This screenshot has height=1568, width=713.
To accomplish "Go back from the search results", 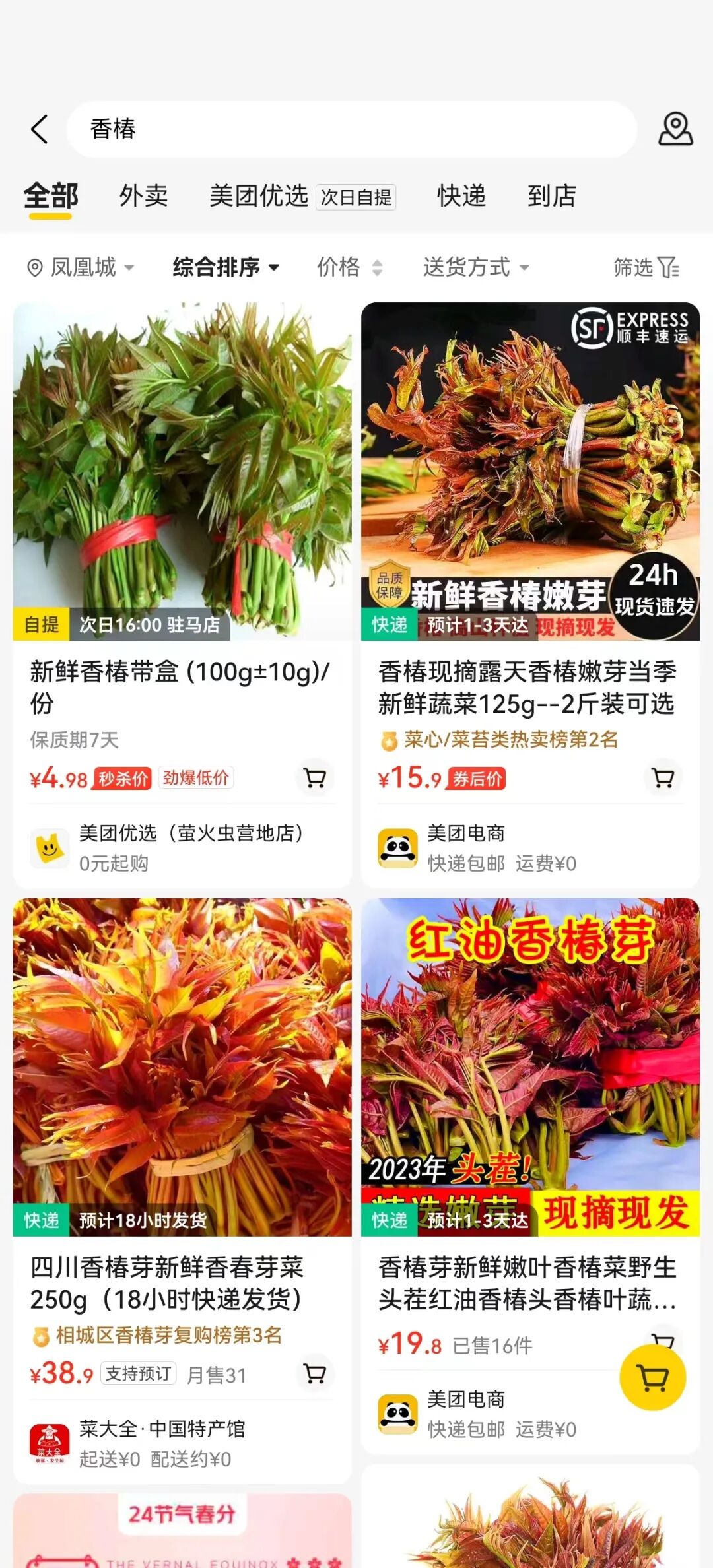I will tap(40, 129).
